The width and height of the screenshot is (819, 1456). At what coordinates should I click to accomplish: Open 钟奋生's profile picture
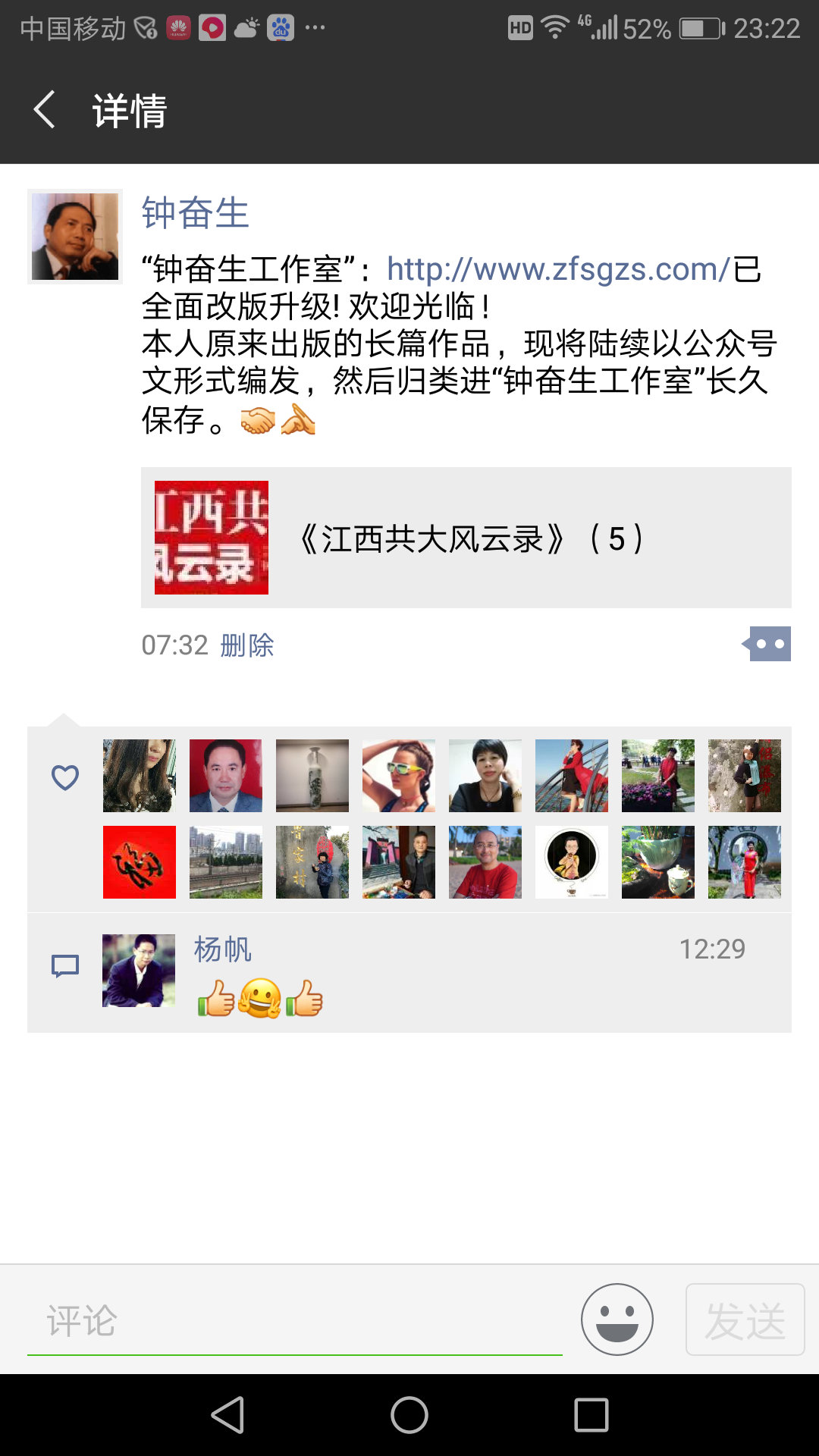click(x=75, y=237)
